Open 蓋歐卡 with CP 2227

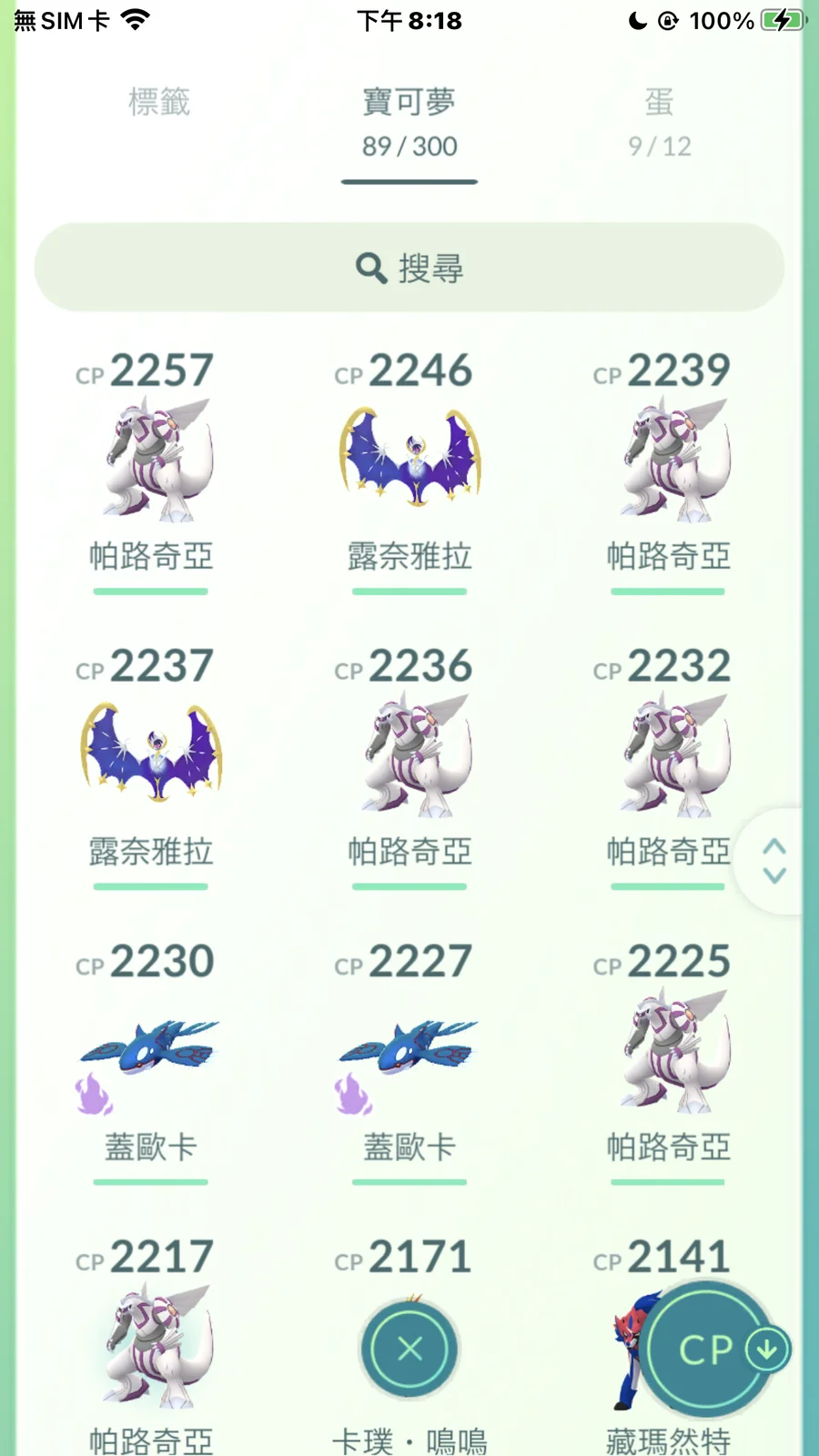click(409, 1051)
